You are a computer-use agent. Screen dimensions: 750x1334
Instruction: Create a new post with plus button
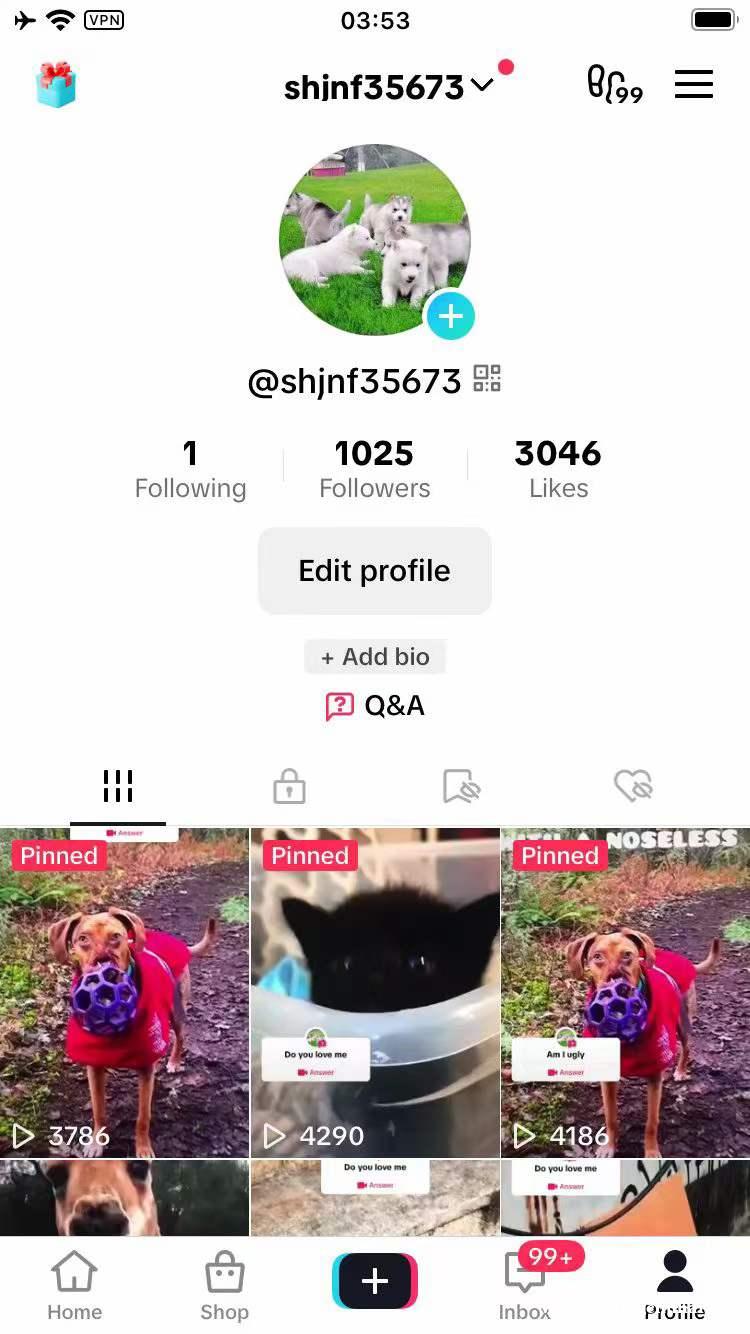pos(374,1281)
